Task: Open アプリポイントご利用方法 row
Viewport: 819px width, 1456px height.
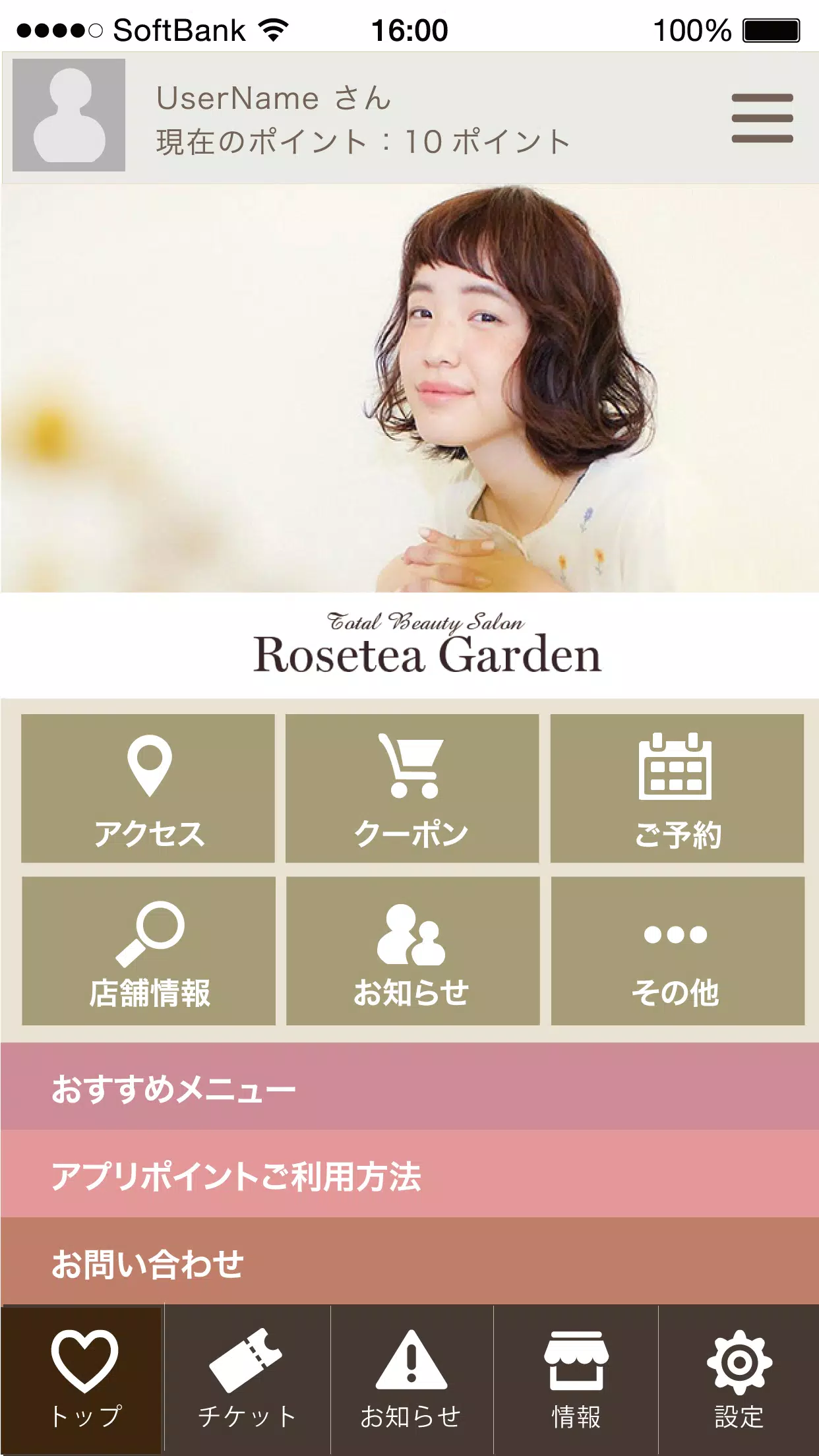Action: point(409,1174)
